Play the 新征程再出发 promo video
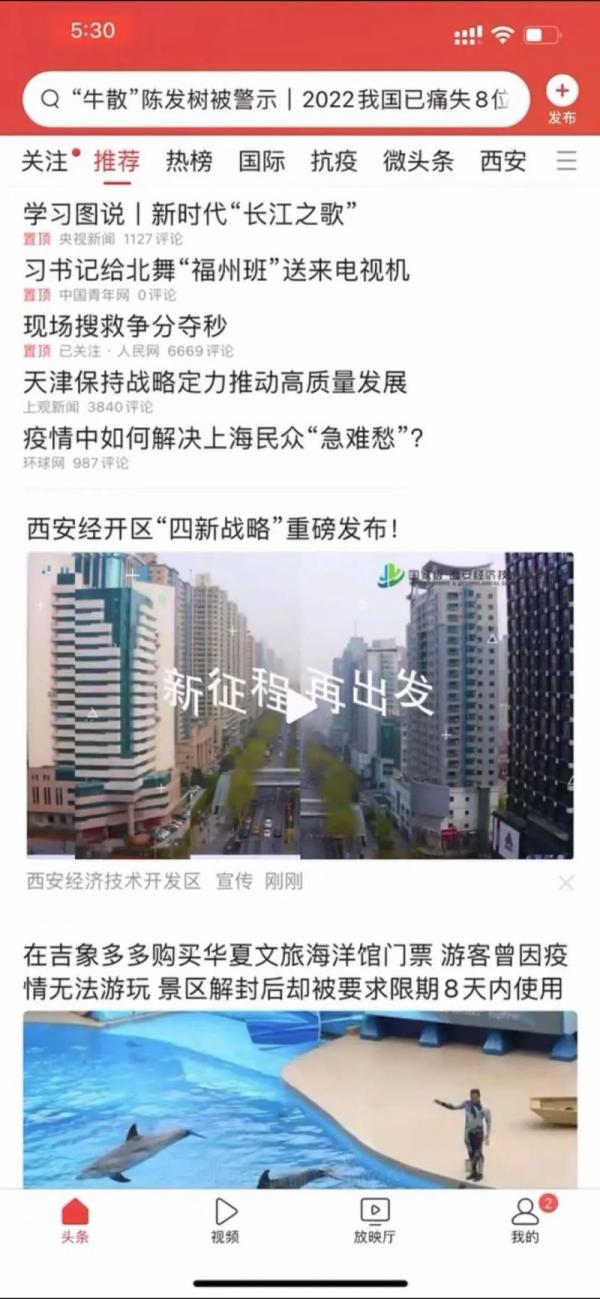The height and width of the screenshot is (1299, 600). (299, 706)
